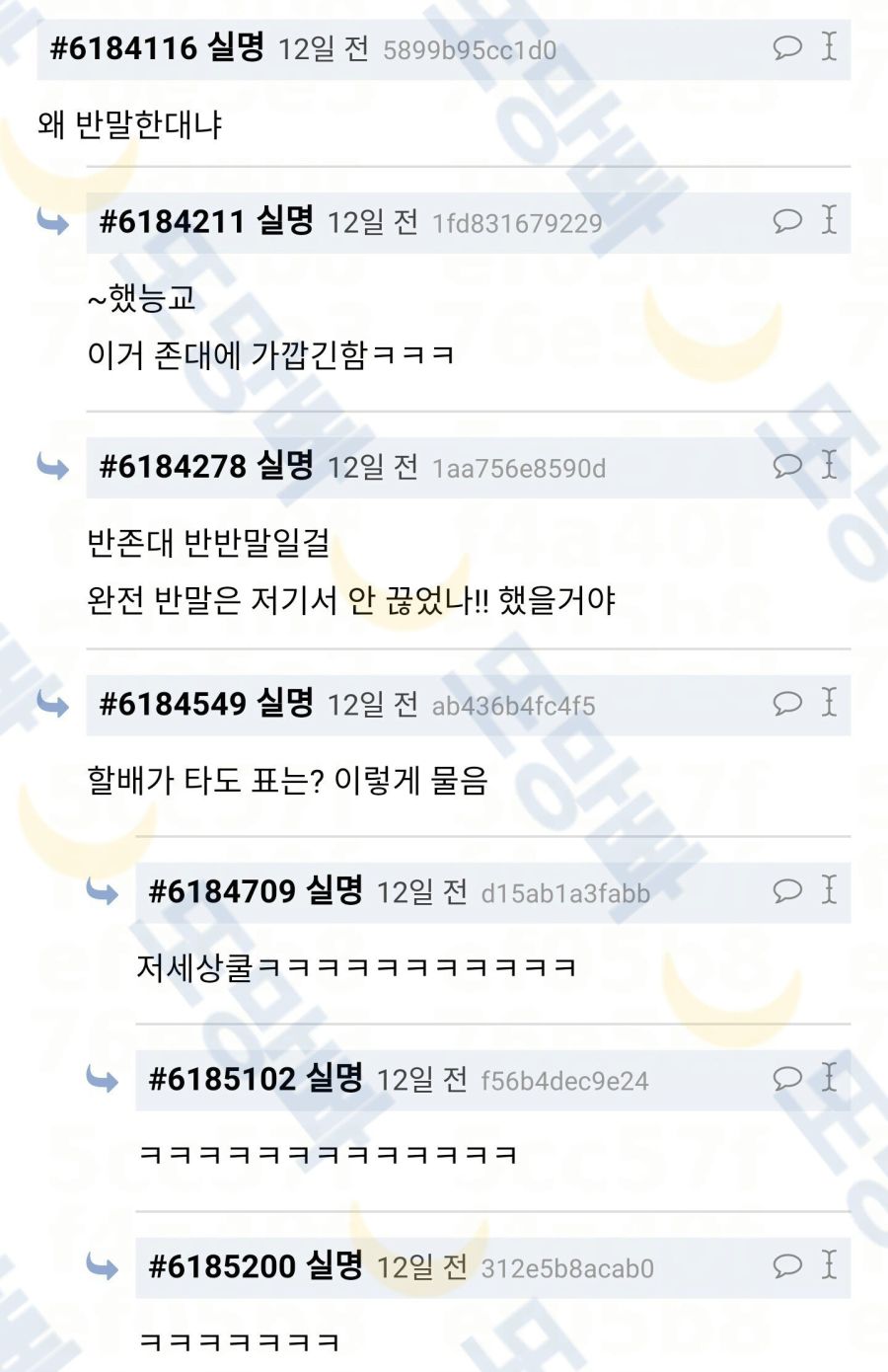
Task: Reply to comment #6185200
Action: pos(787,1265)
